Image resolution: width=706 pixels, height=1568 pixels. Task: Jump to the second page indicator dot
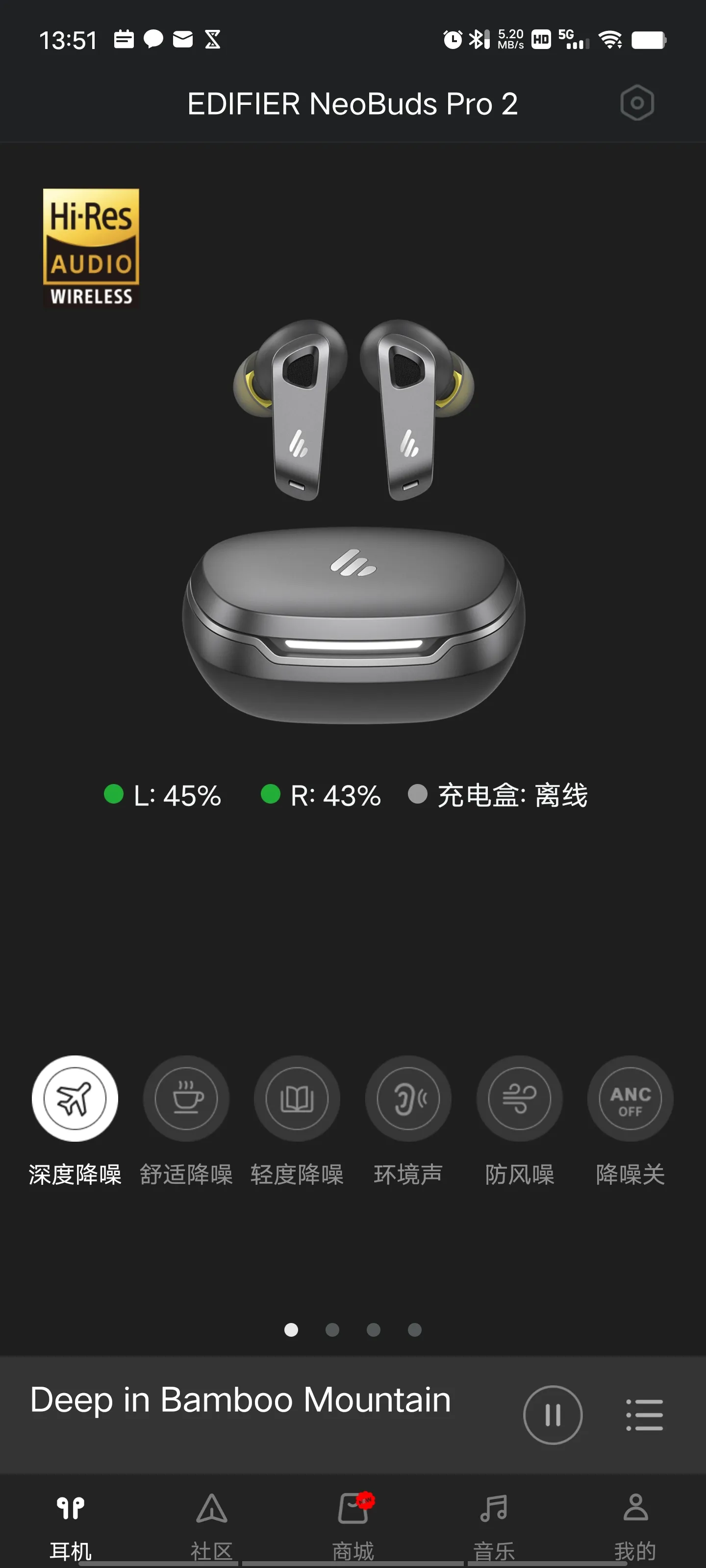332,1330
